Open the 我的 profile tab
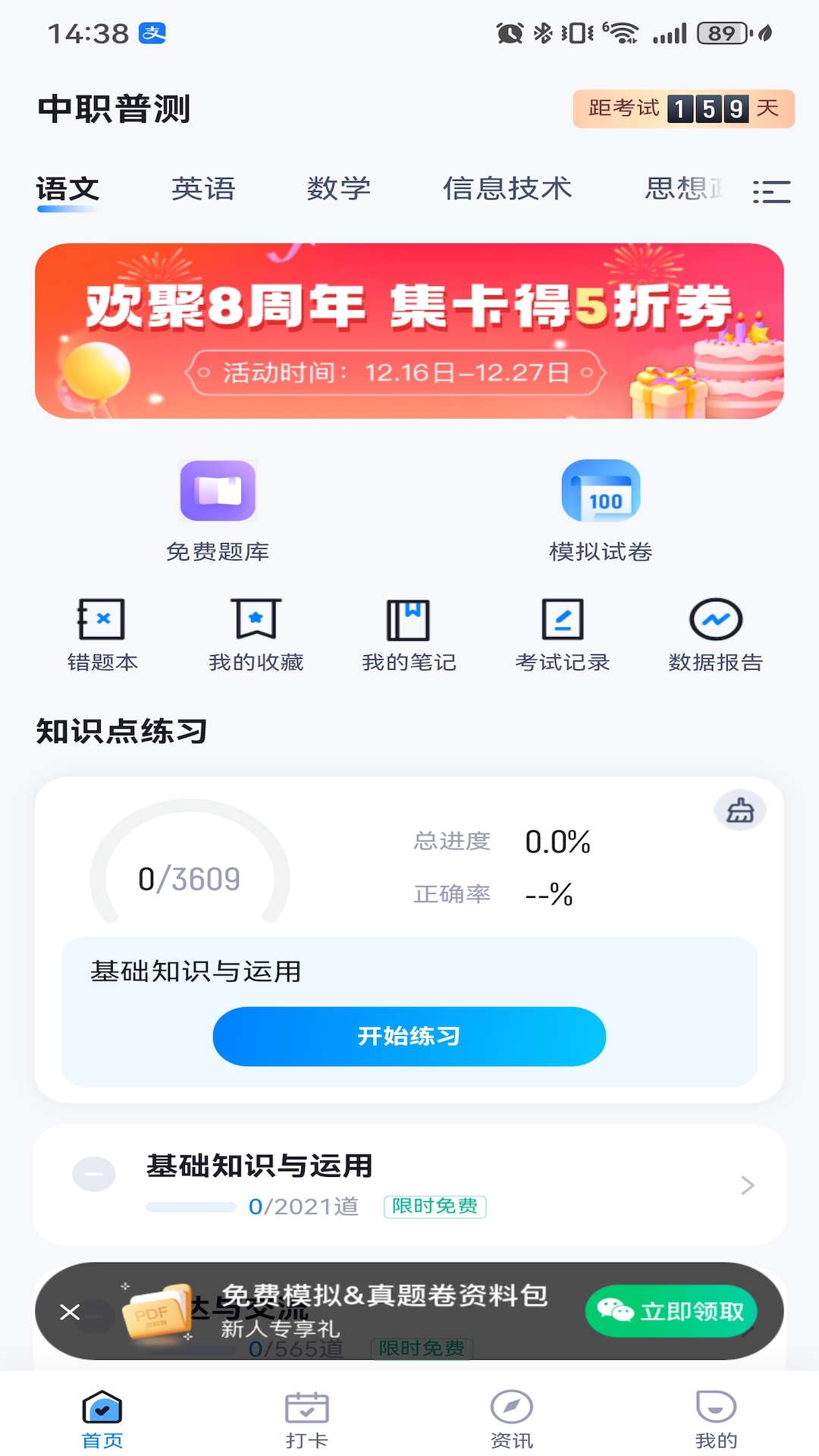Image resolution: width=819 pixels, height=1456 pixels. coord(716,1420)
